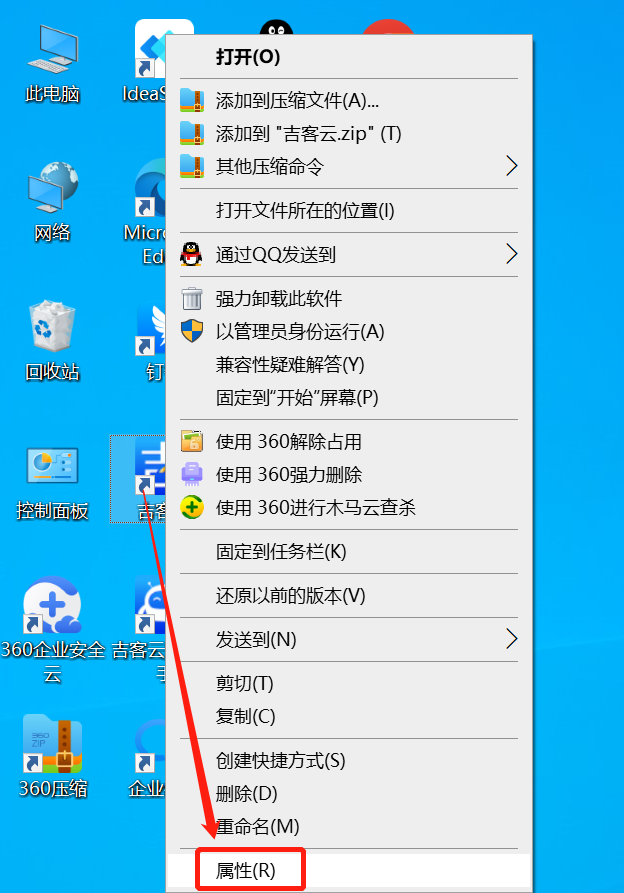Choose 还原以前的版本(V)
The height and width of the screenshot is (893, 624).
coord(290,595)
